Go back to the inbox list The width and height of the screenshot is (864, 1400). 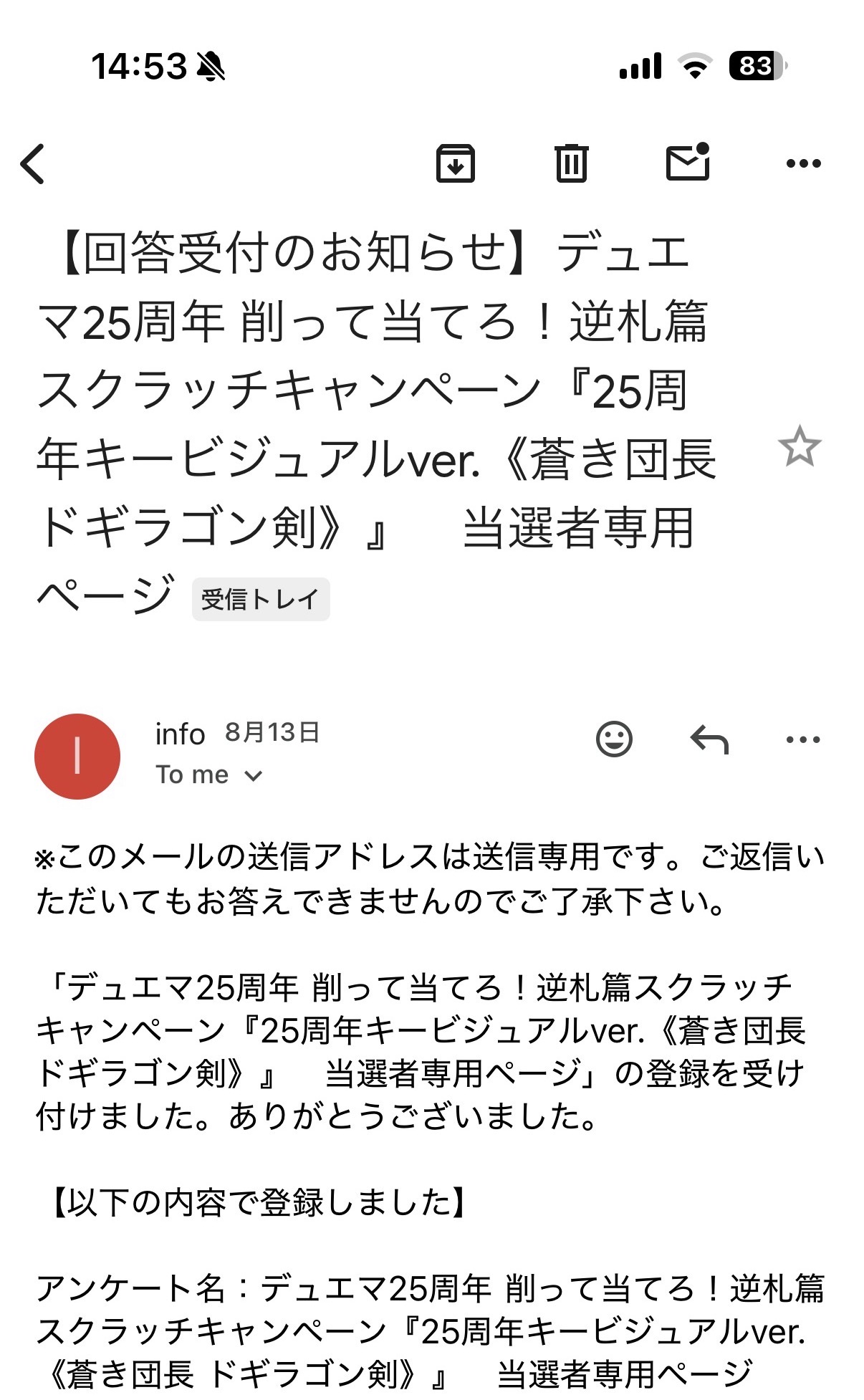(x=33, y=164)
